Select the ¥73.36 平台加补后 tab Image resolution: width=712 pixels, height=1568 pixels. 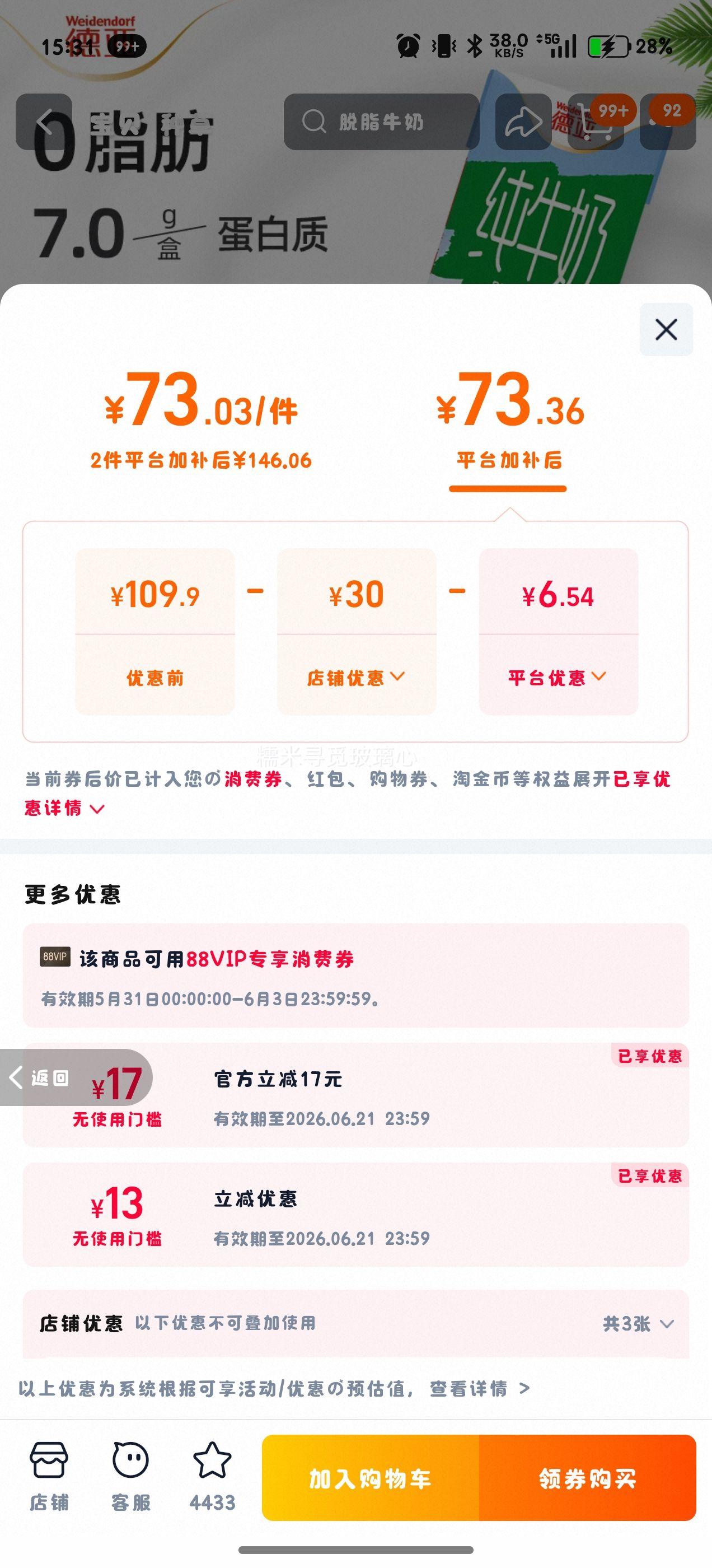tap(509, 420)
